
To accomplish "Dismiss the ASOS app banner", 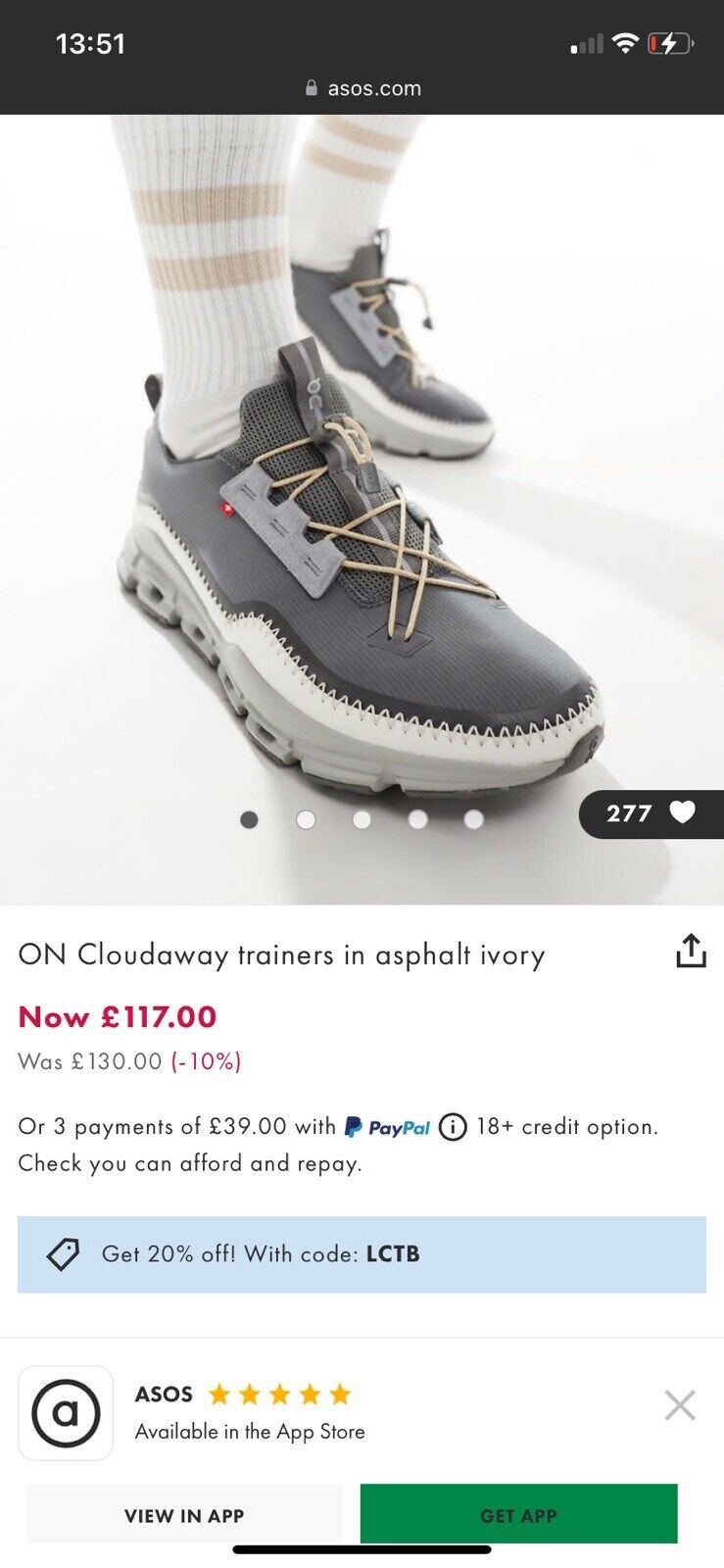I will pyautogui.click(x=679, y=1404).
